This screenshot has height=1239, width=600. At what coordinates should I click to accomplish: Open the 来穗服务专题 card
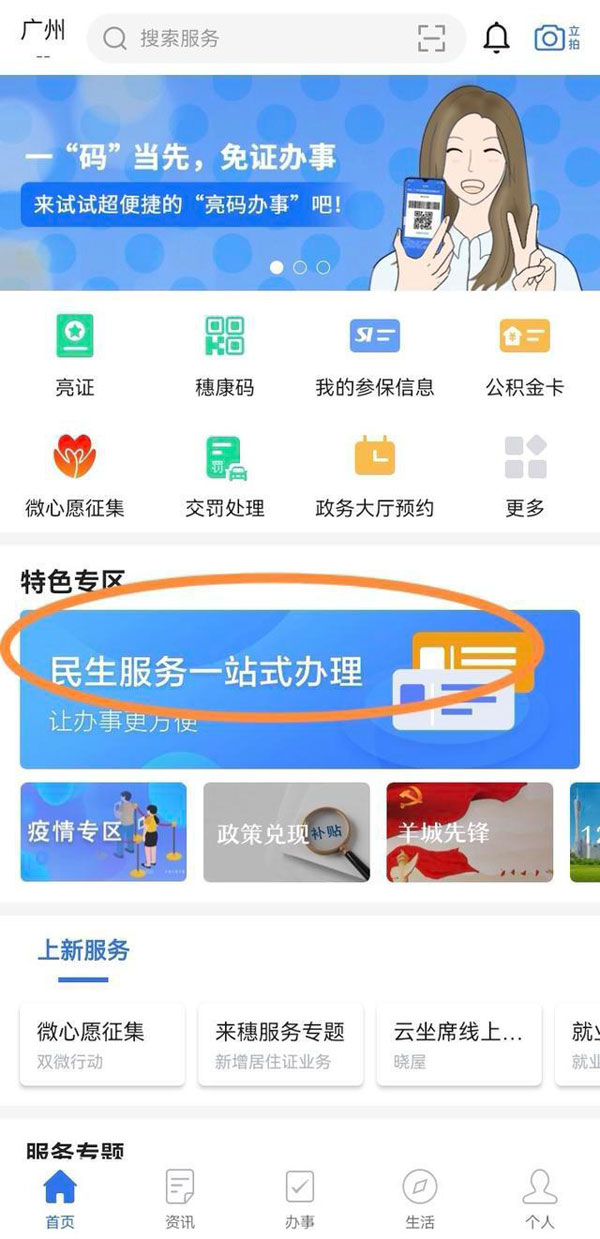point(280,1044)
